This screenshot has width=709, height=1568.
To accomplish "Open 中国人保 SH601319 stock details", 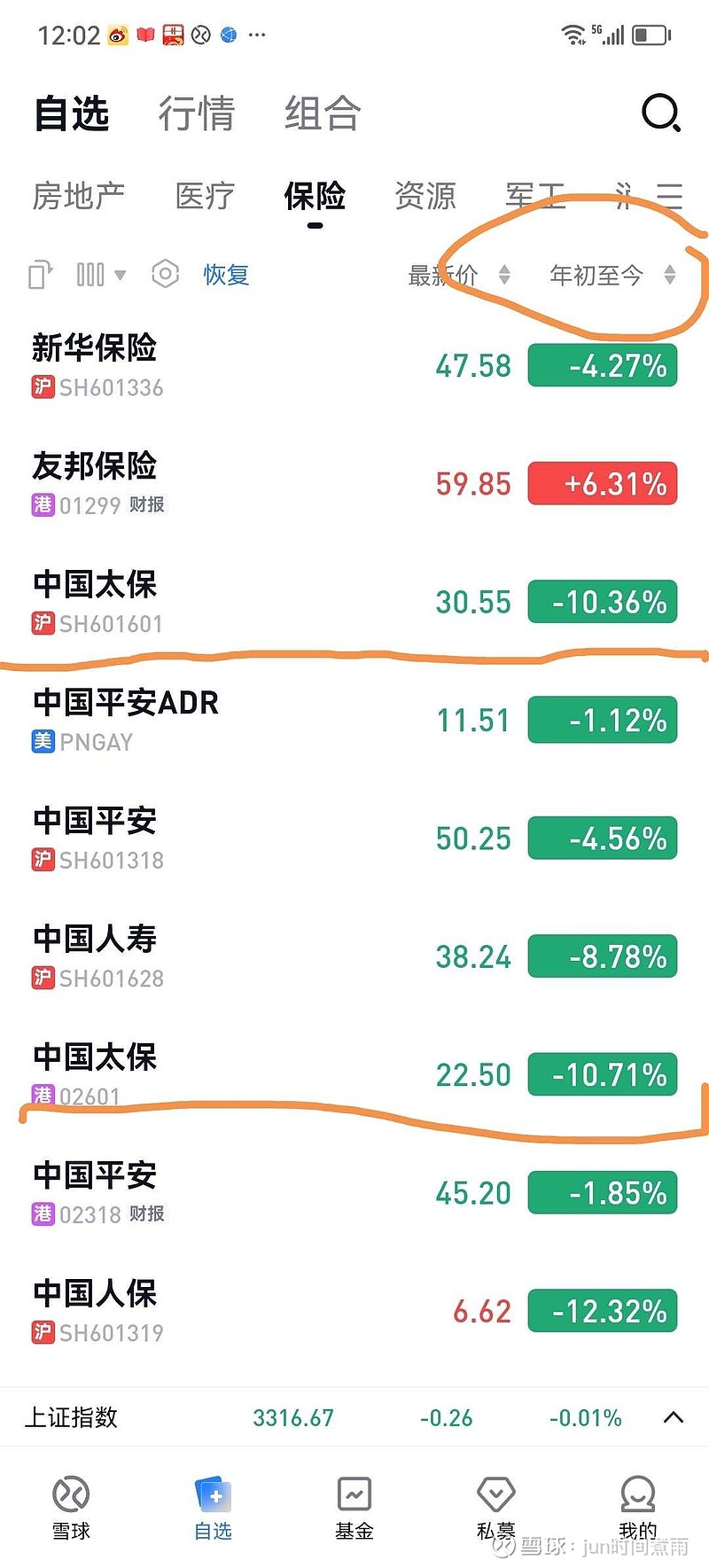I will [354, 1311].
